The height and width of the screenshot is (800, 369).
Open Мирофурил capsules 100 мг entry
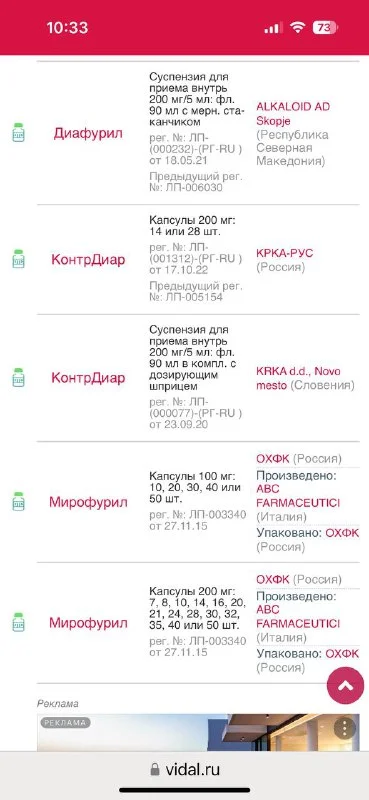(x=88, y=502)
